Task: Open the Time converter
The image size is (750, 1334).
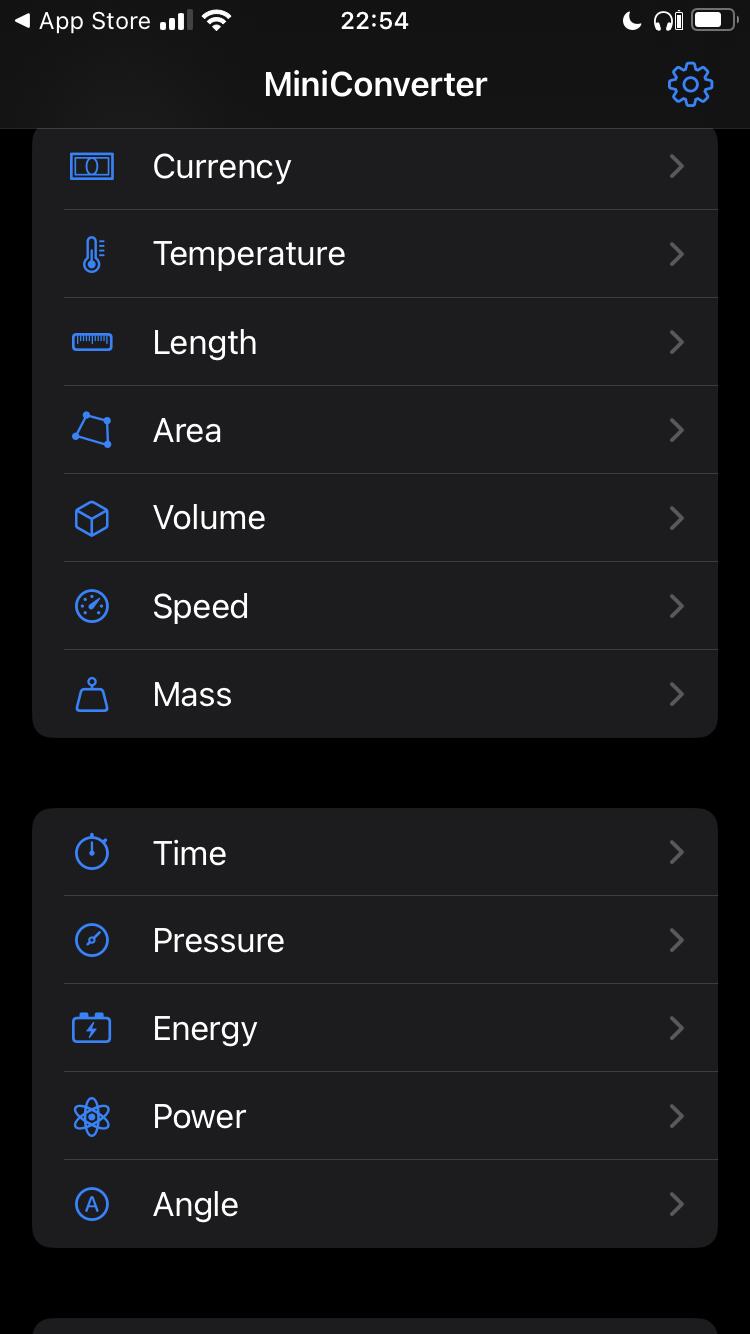Action: tap(375, 853)
